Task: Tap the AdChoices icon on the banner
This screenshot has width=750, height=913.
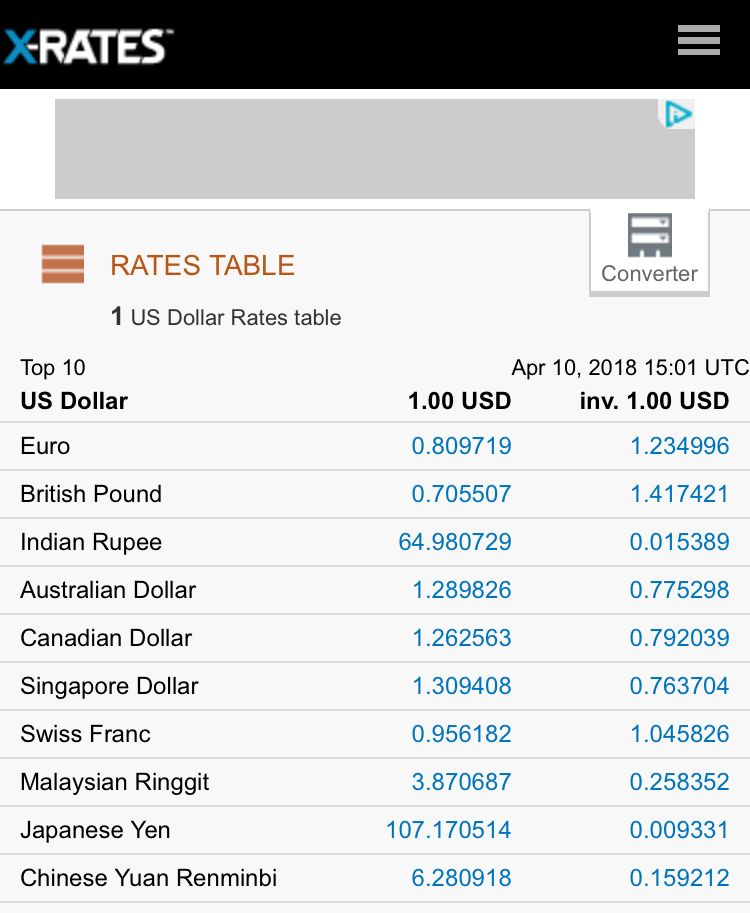Action: pos(678,115)
